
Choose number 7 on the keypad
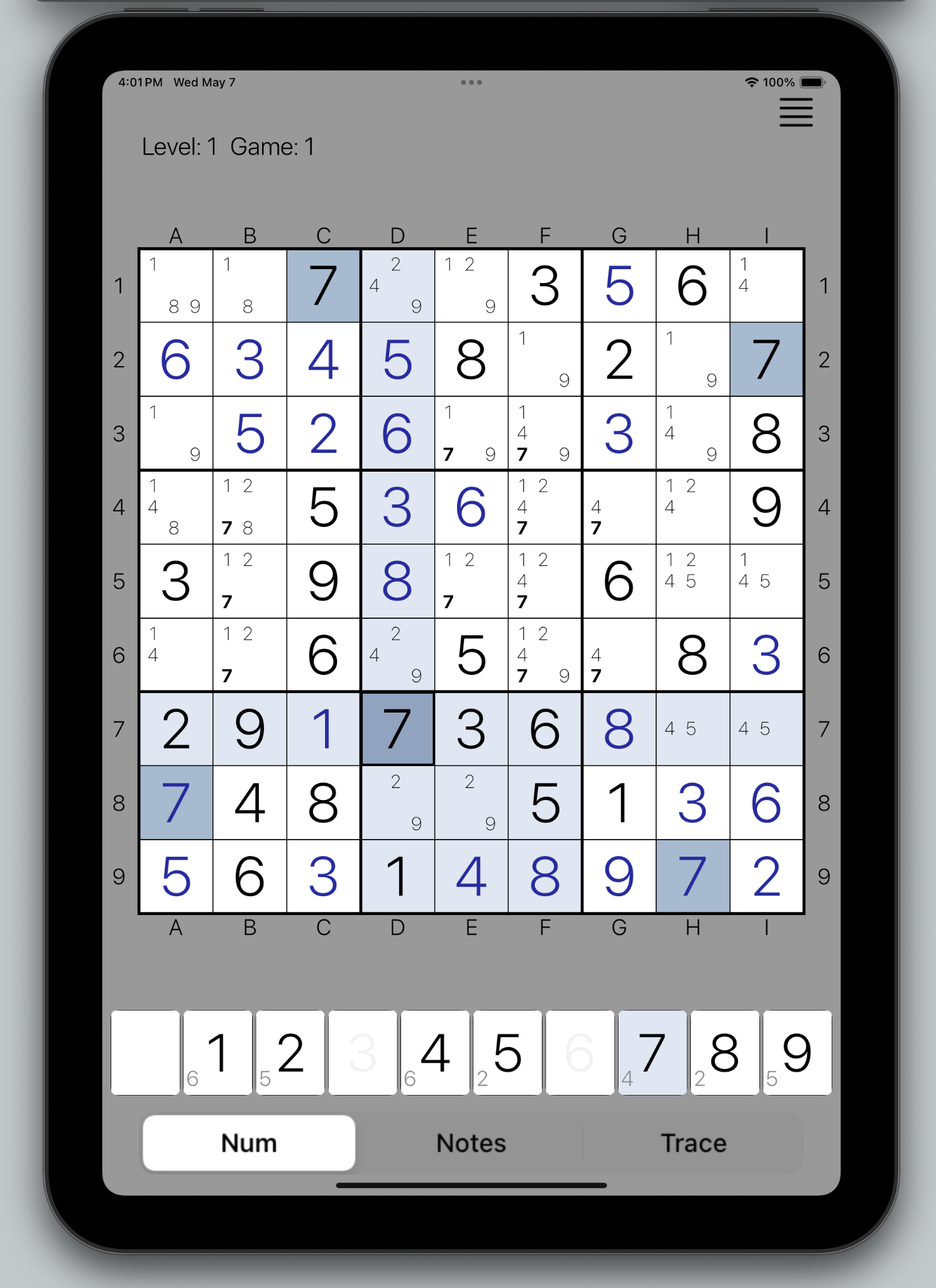coord(652,1052)
